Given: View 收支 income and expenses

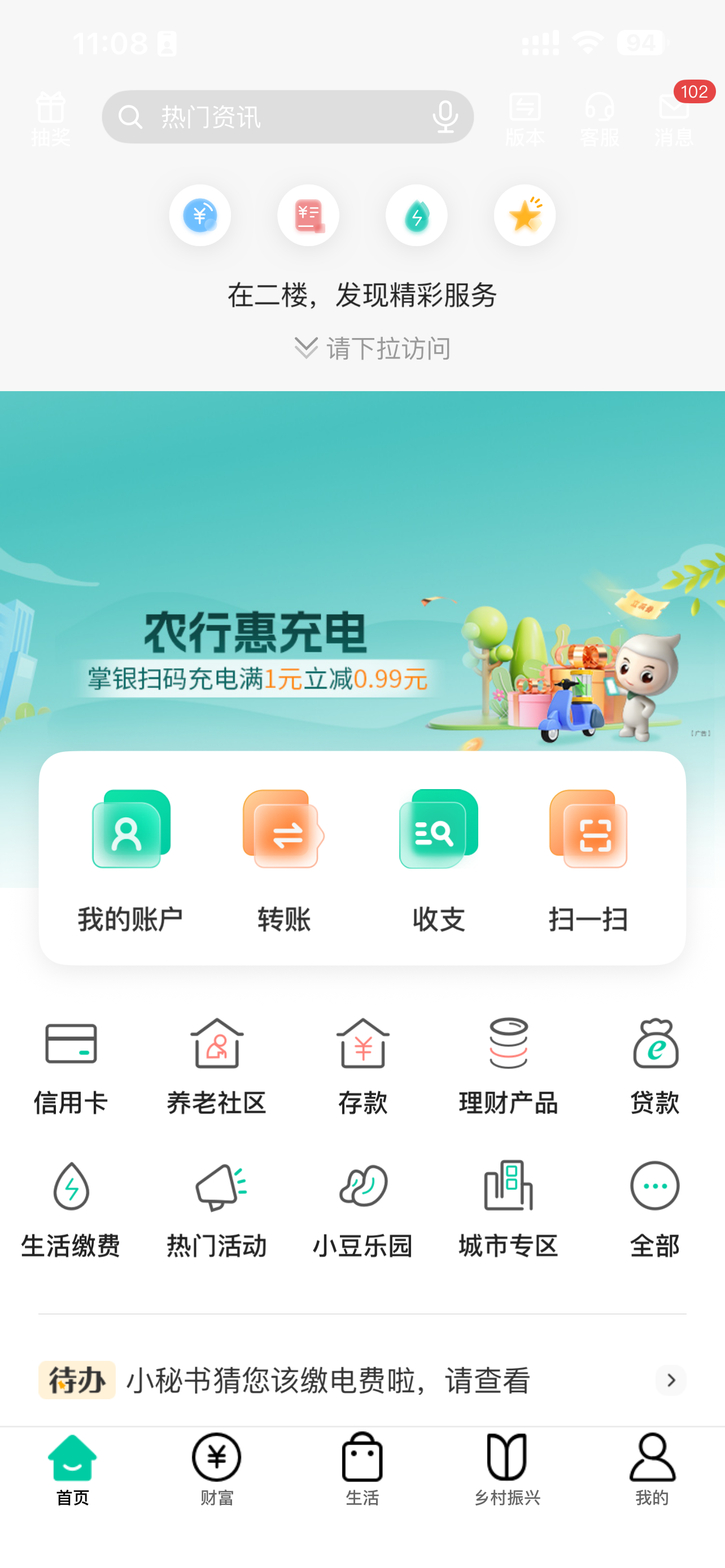Looking at the screenshot, I should pyautogui.click(x=438, y=860).
